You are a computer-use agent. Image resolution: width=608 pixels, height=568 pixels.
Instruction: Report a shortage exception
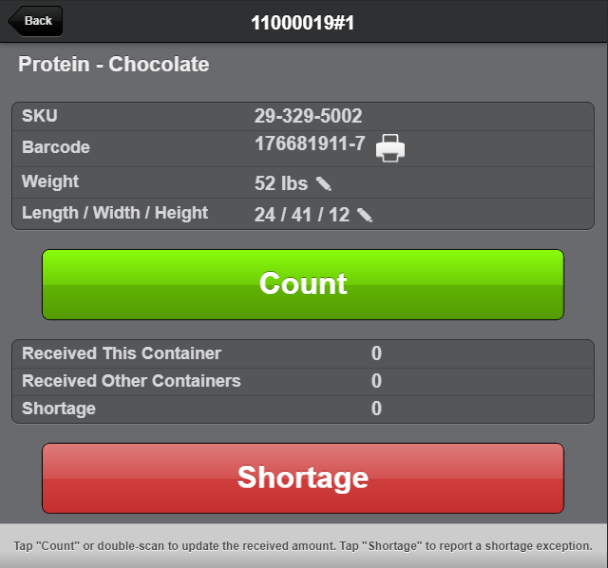click(x=303, y=478)
